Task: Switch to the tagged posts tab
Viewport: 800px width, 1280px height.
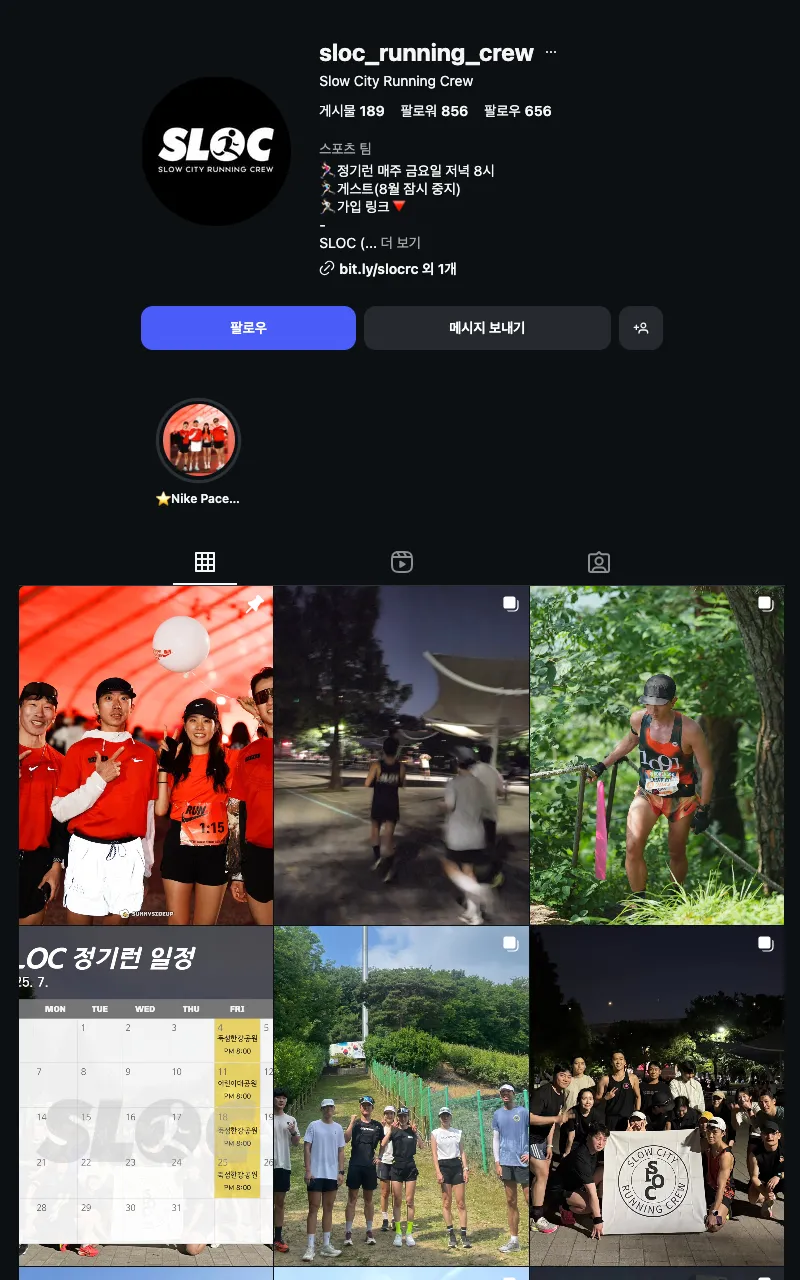Action: tap(599, 562)
